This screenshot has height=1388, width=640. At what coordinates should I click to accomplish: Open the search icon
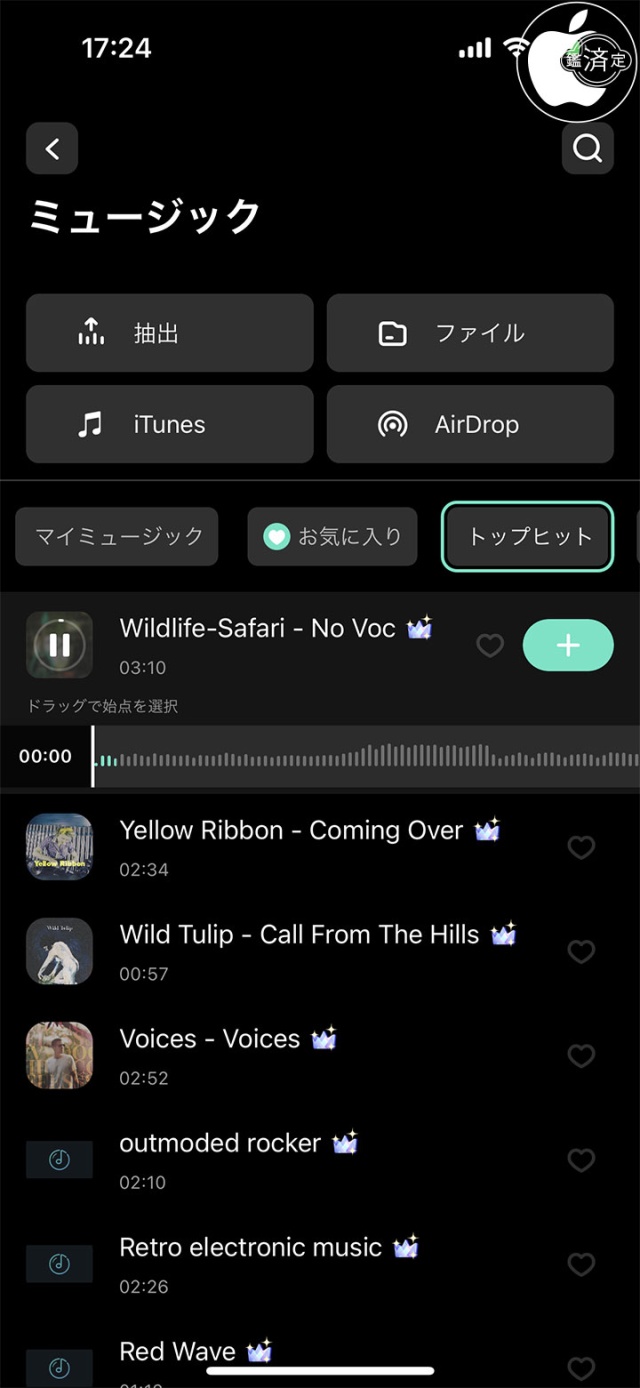click(x=587, y=149)
